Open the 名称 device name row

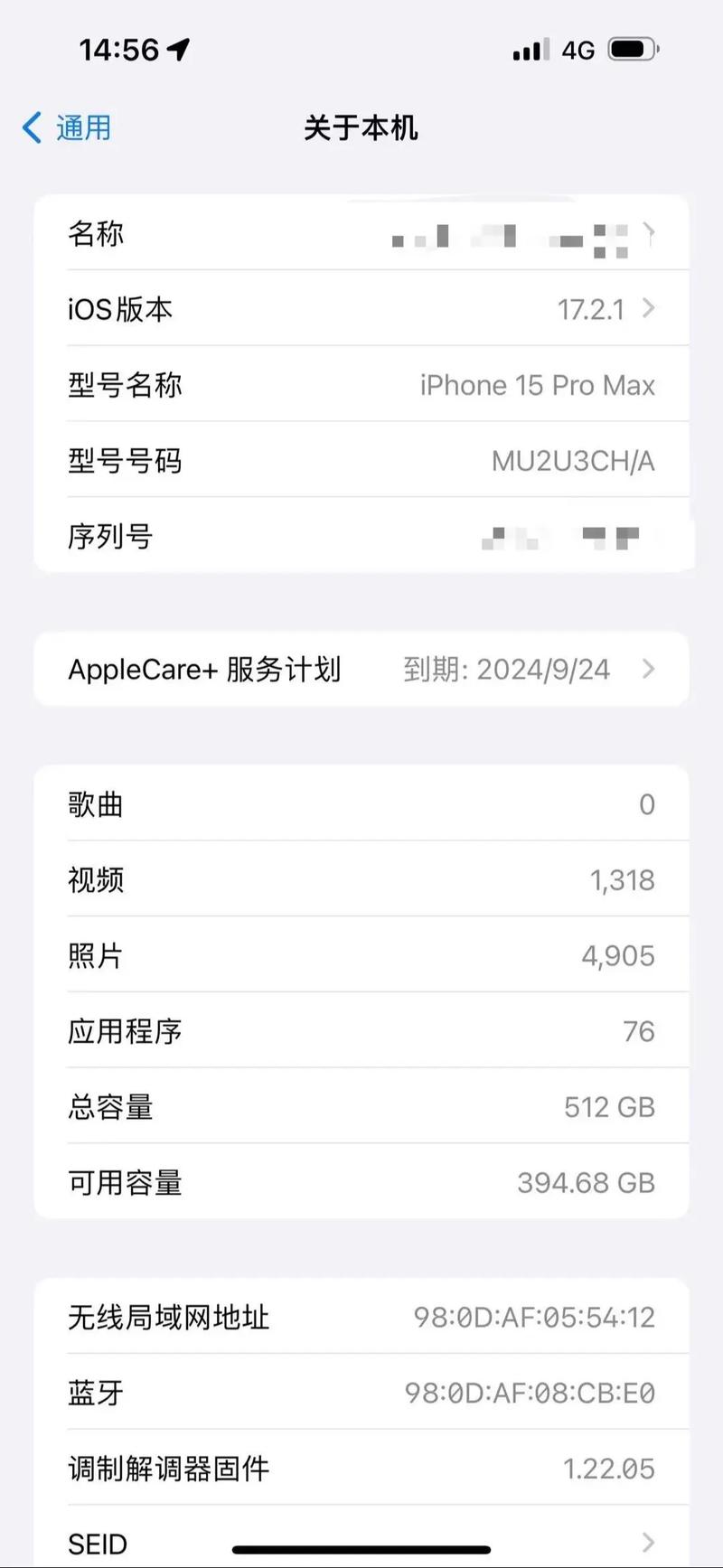coord(361,234)
